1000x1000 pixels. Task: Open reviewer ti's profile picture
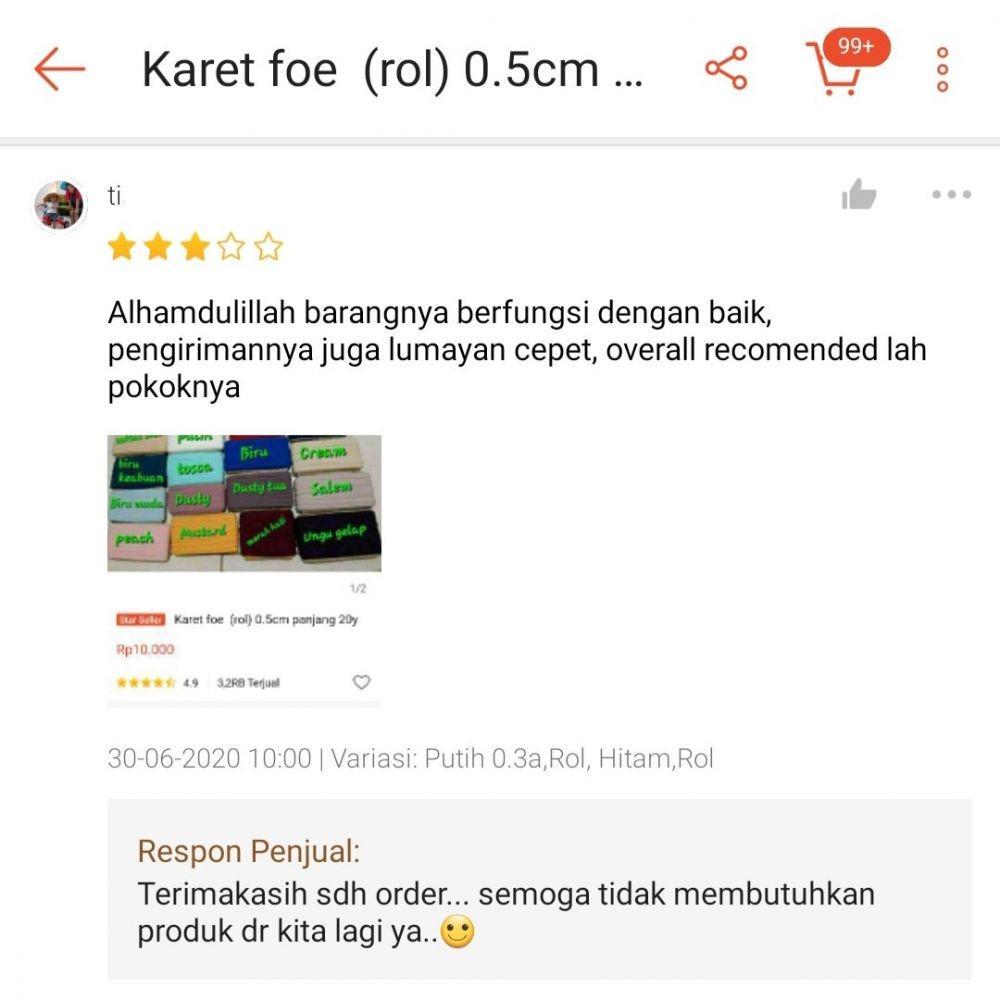(x=60, y=206)
